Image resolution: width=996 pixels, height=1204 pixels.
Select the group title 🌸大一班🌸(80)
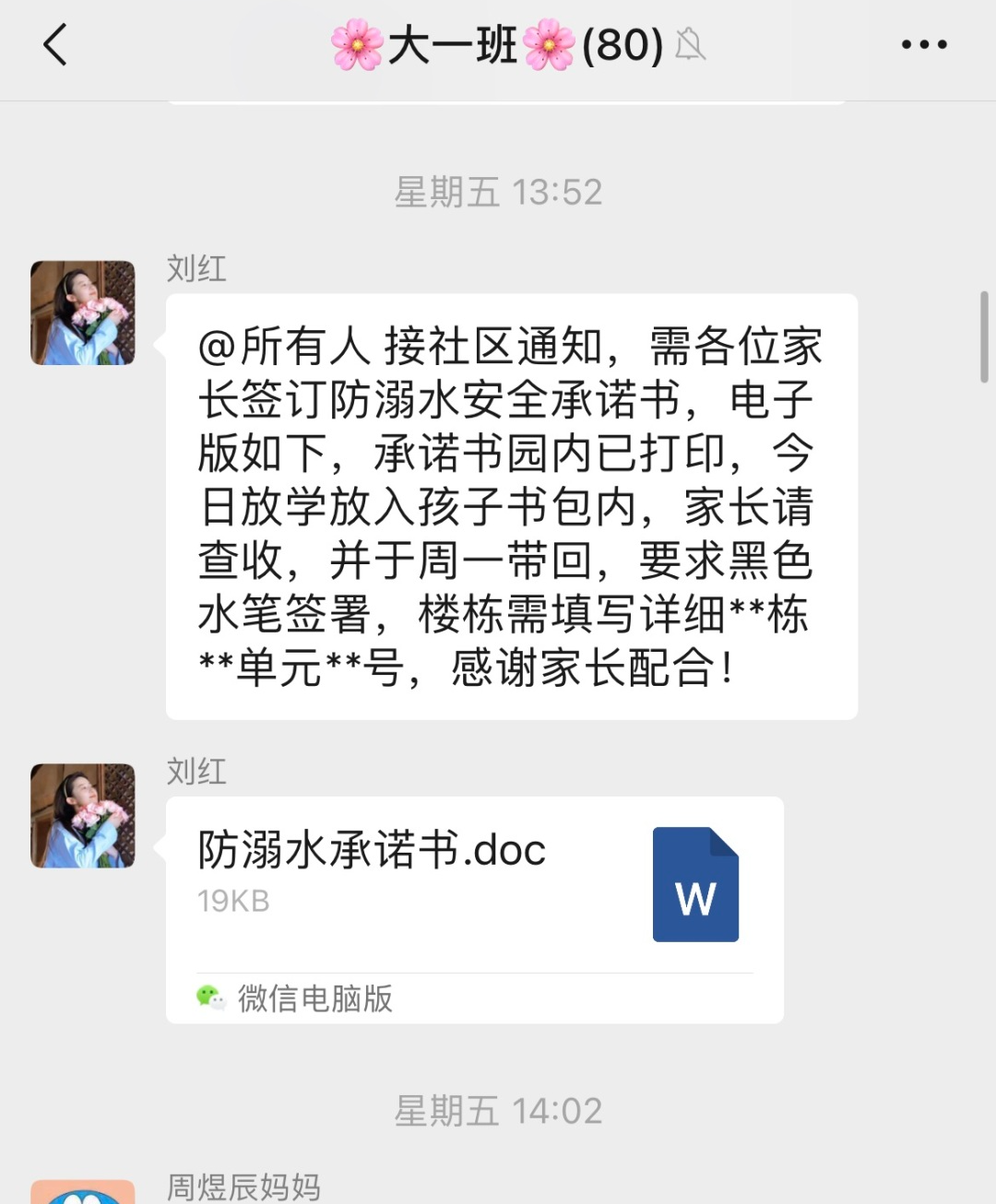point(498,43)
